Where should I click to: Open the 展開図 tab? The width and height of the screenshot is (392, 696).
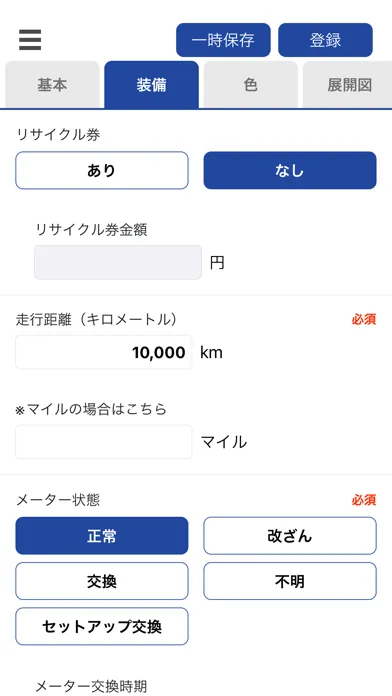click(x=348, y=85)
